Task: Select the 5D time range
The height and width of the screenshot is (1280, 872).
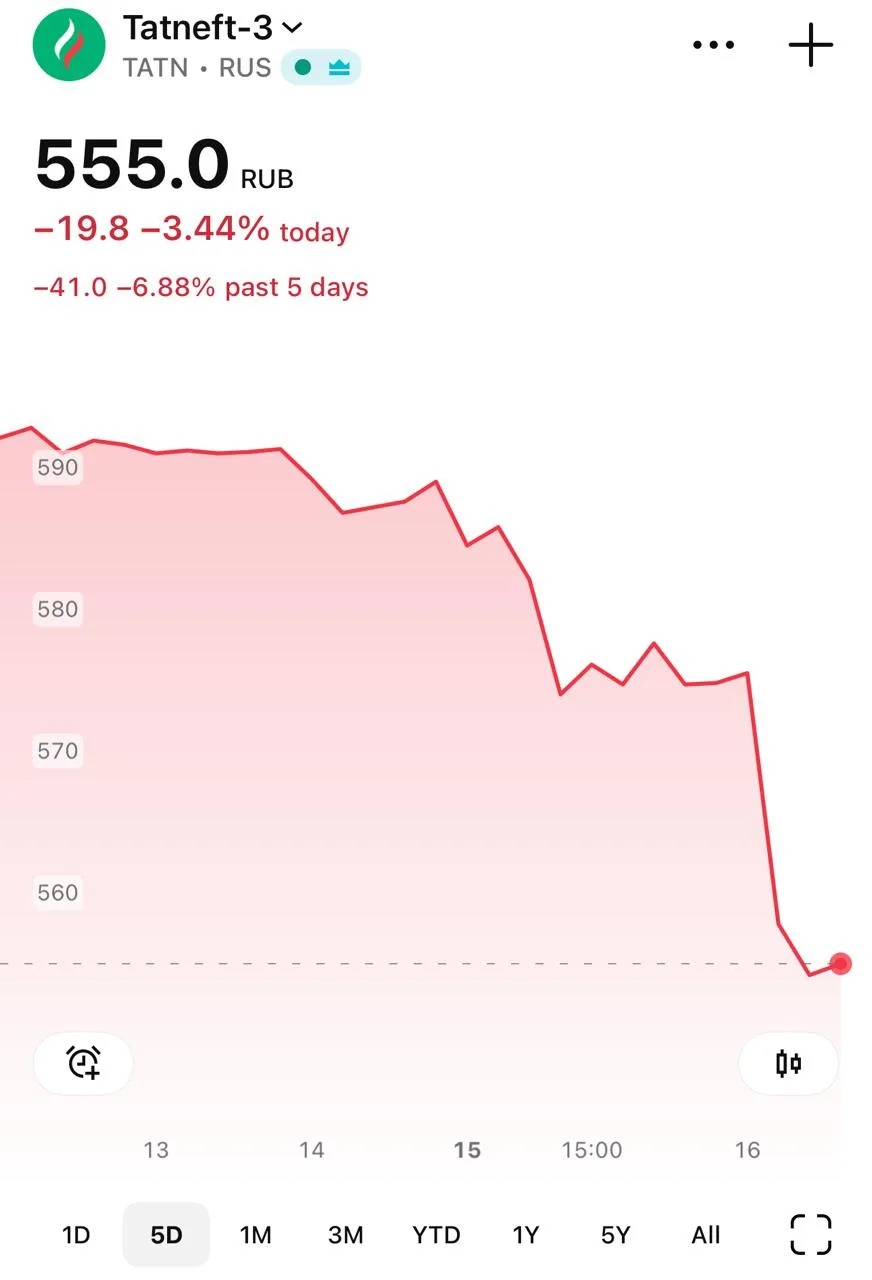Action: coord(166,1235)
